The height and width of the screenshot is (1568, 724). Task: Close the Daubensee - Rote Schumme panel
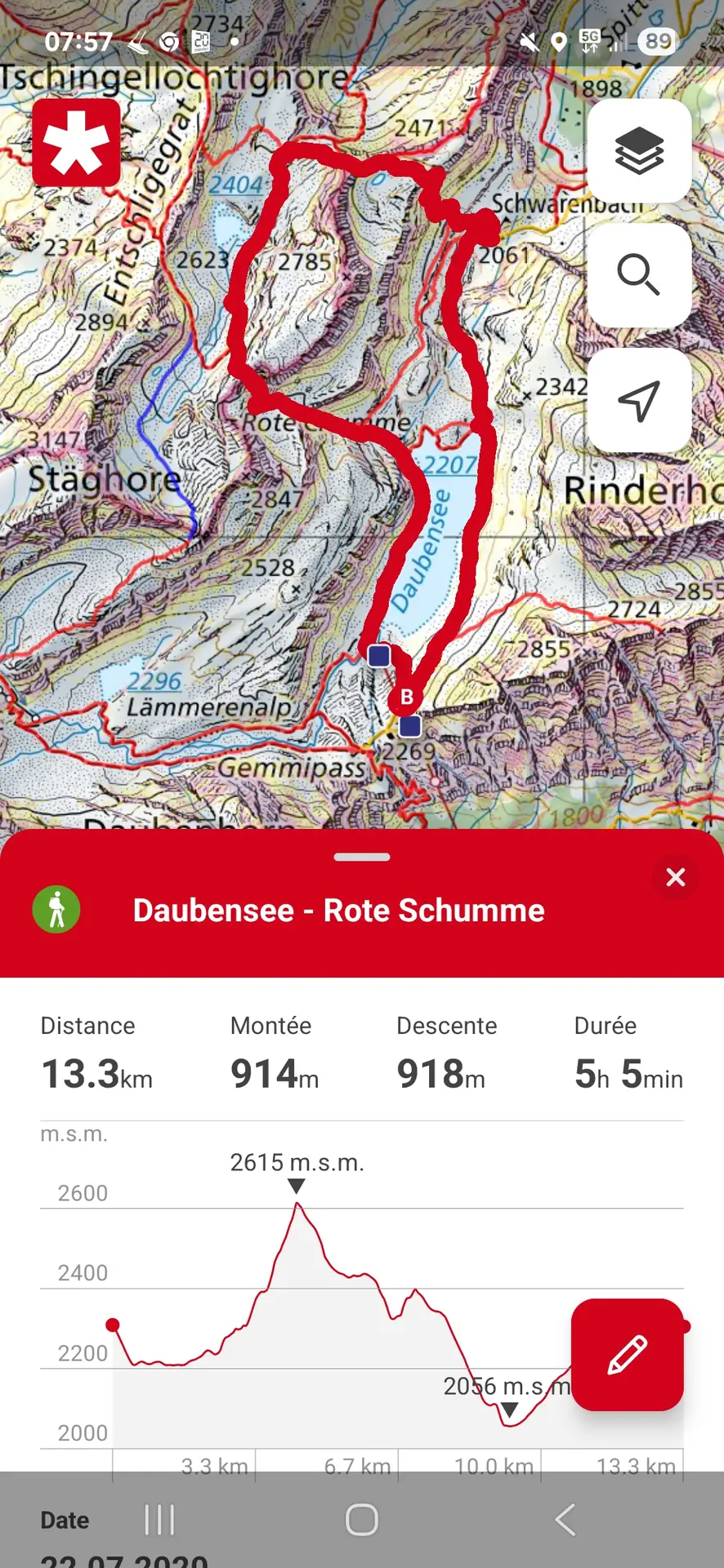pyautogui.click(x=675, y=877)
